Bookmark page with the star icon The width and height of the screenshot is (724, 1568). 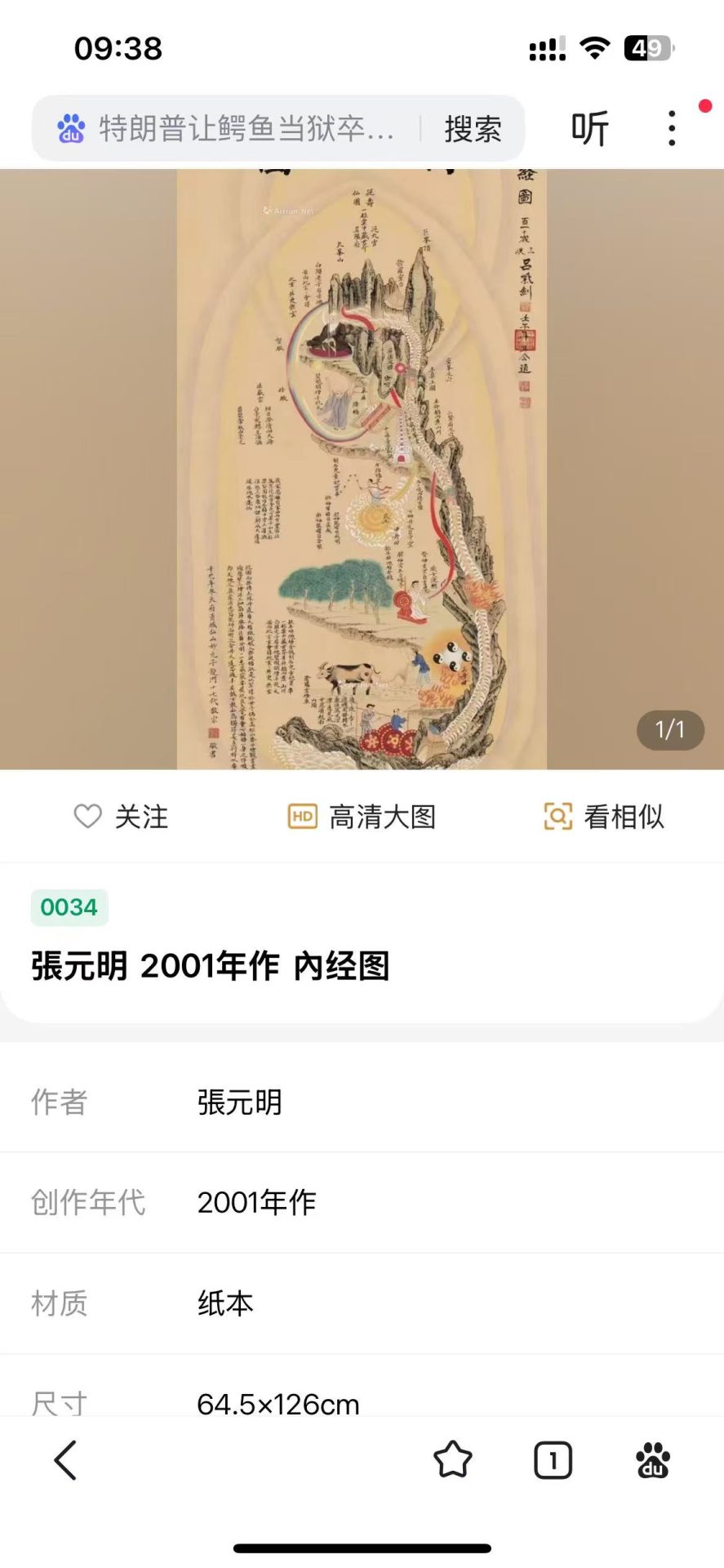(452, 1460)
